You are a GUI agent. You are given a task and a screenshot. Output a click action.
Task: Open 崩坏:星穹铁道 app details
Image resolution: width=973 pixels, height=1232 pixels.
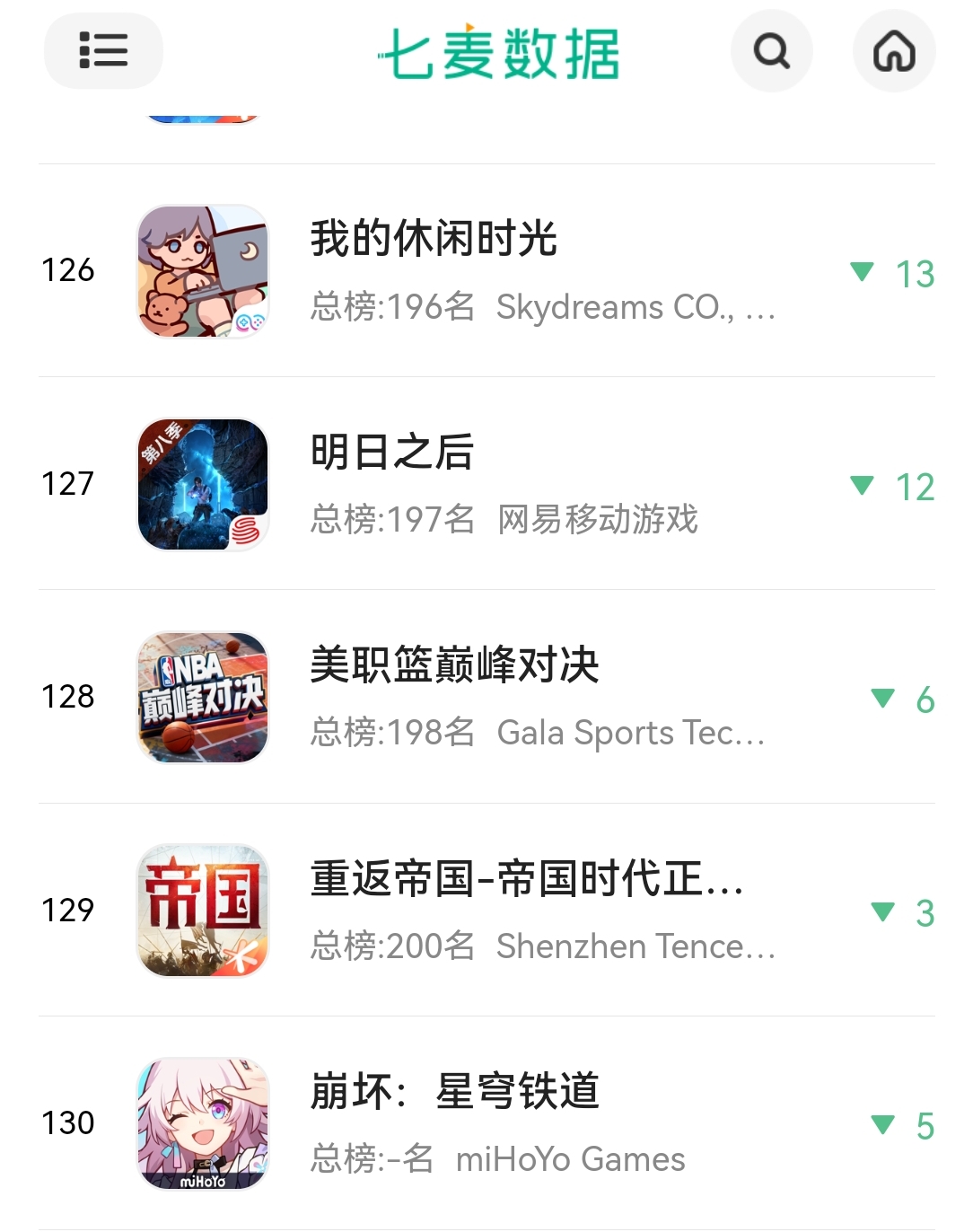coord(454,1092)
